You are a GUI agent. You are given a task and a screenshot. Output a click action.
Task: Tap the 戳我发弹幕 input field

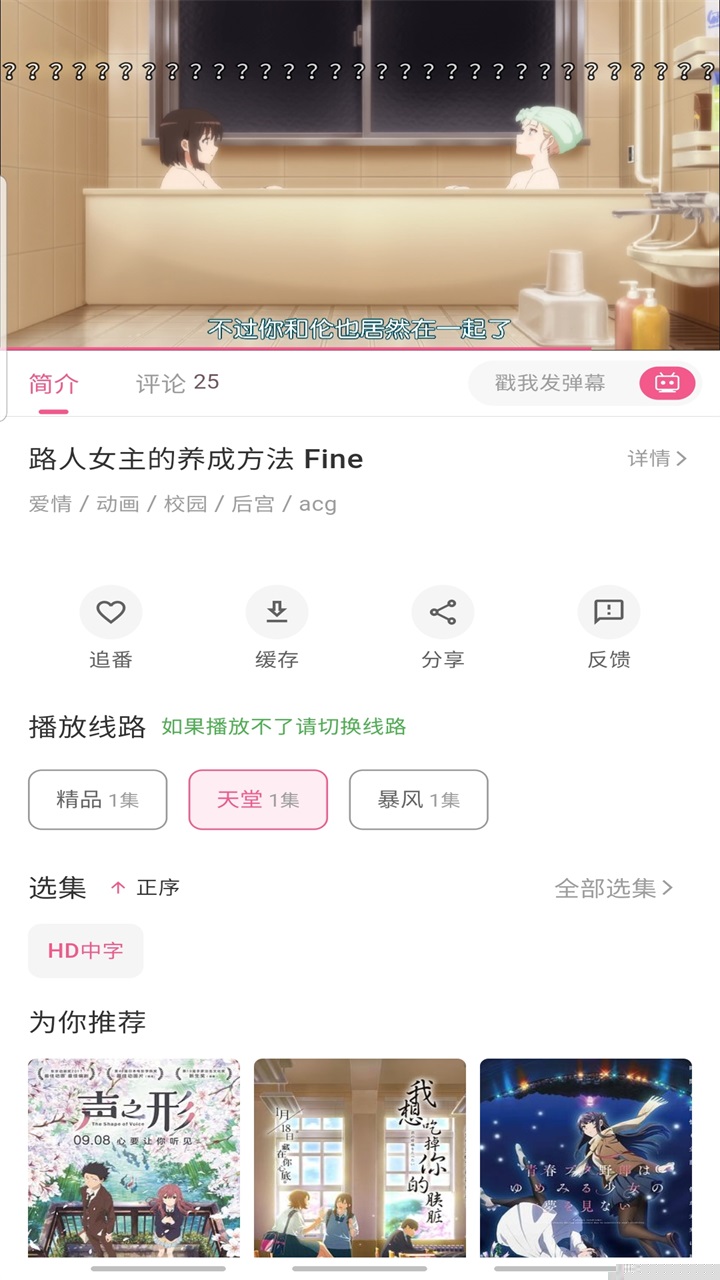pos(550,383)
